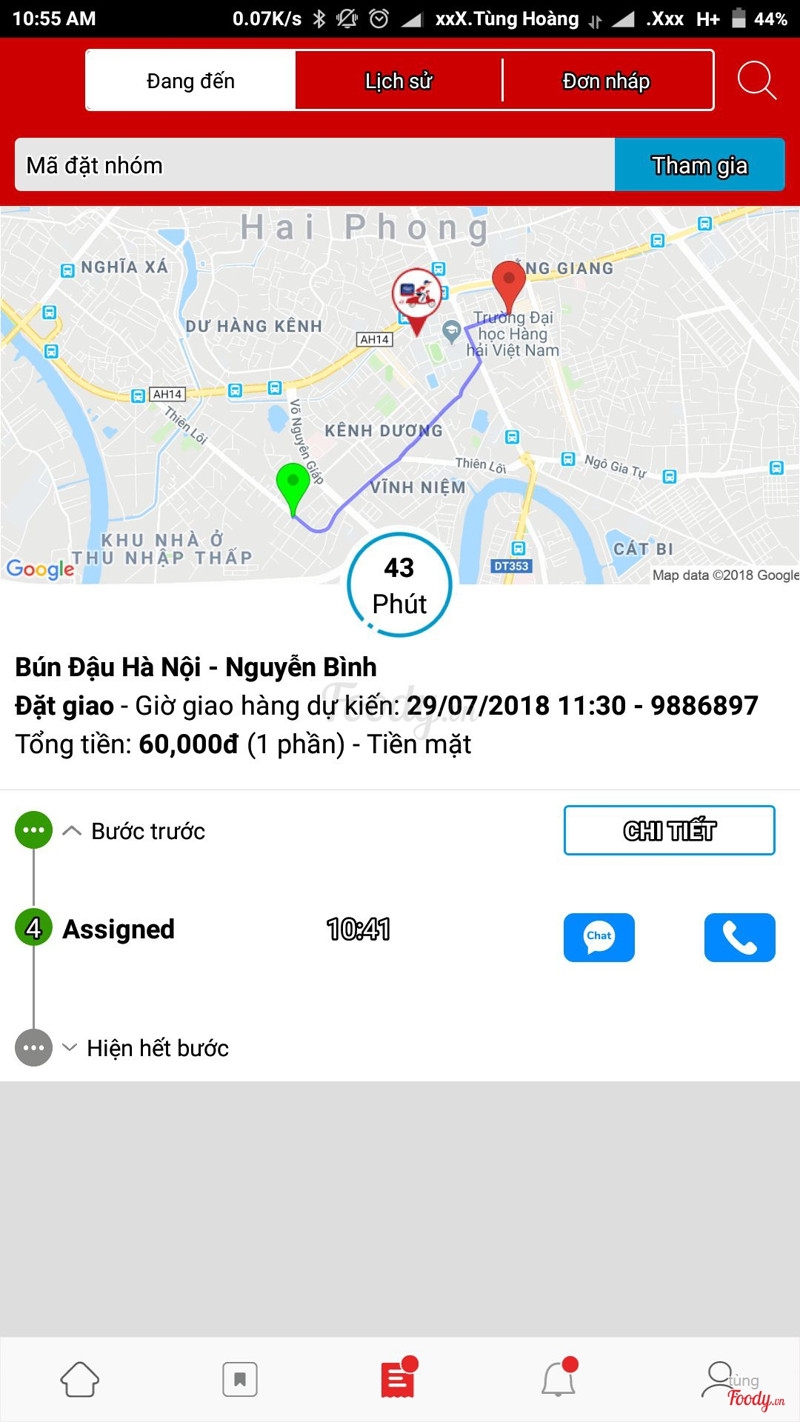Expand Hiện hết bước to show all steps
Image resolution: width=800 pixels, height=1422 pixels.
pos(145,1048)
